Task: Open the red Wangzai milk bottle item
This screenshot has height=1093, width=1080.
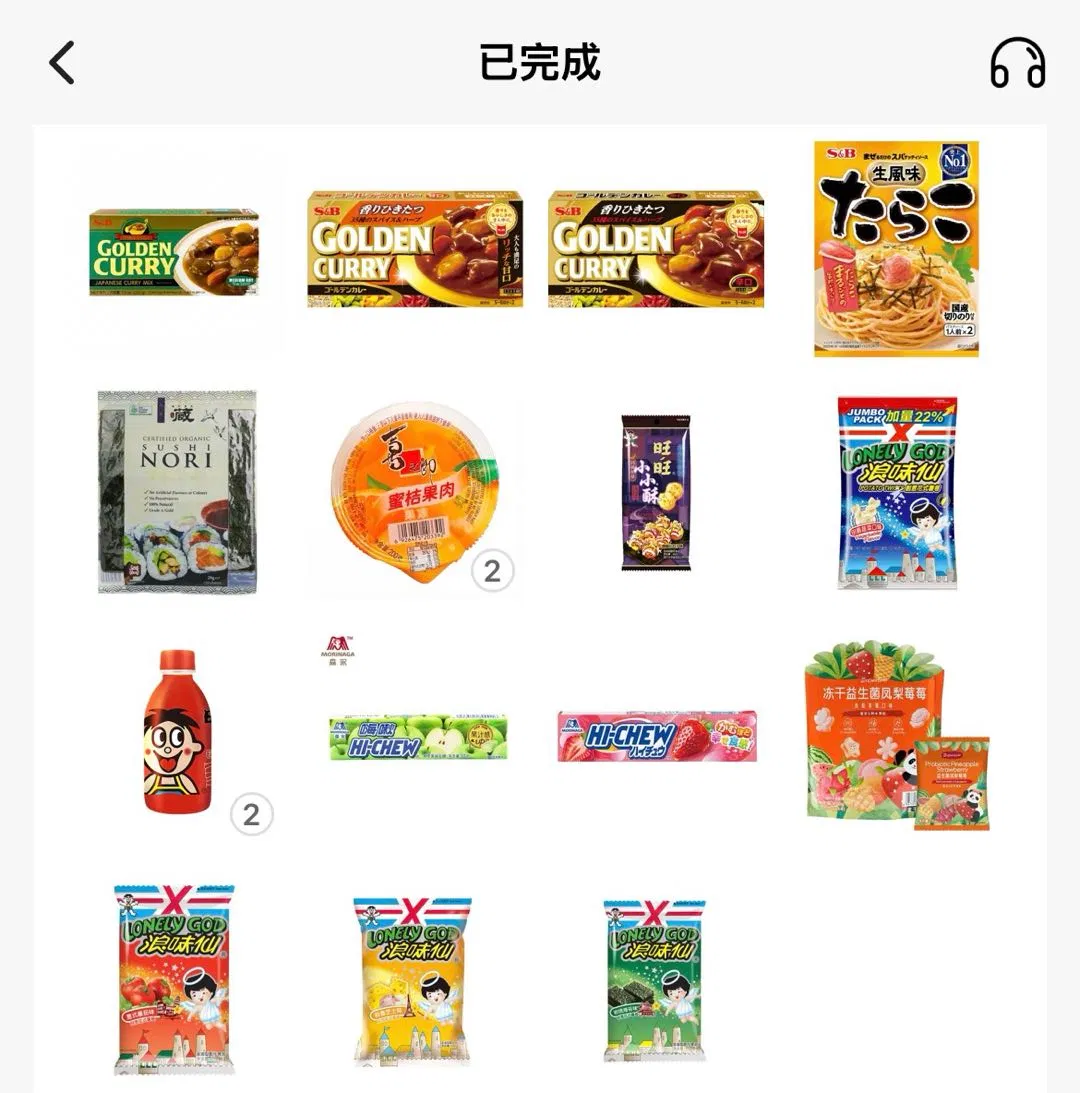Action: (x=177, y=731)
